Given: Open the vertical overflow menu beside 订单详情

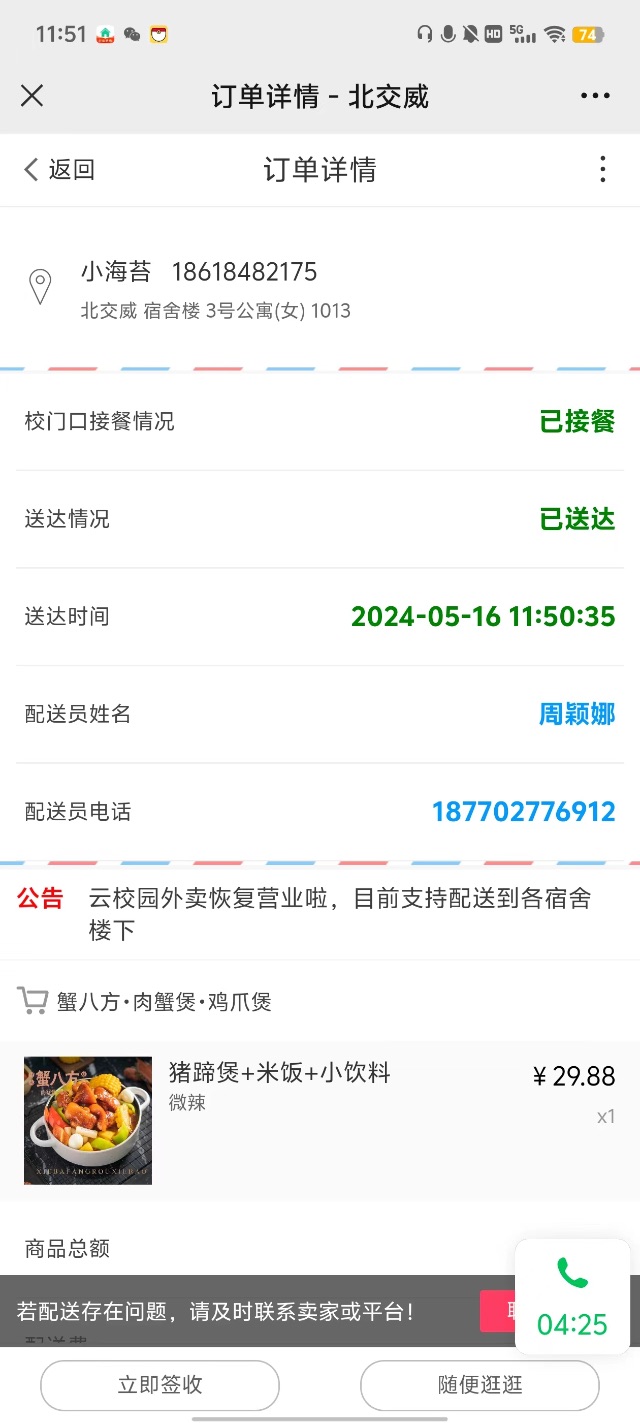Looking at the screenshot, I should pos(602,169).
